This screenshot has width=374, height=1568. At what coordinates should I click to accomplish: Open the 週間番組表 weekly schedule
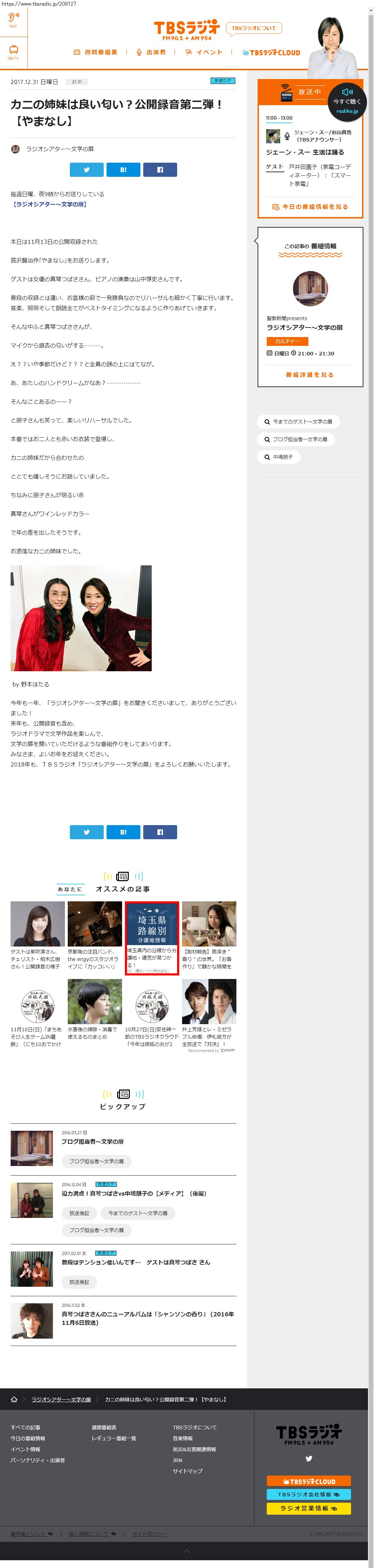point(96,52)
